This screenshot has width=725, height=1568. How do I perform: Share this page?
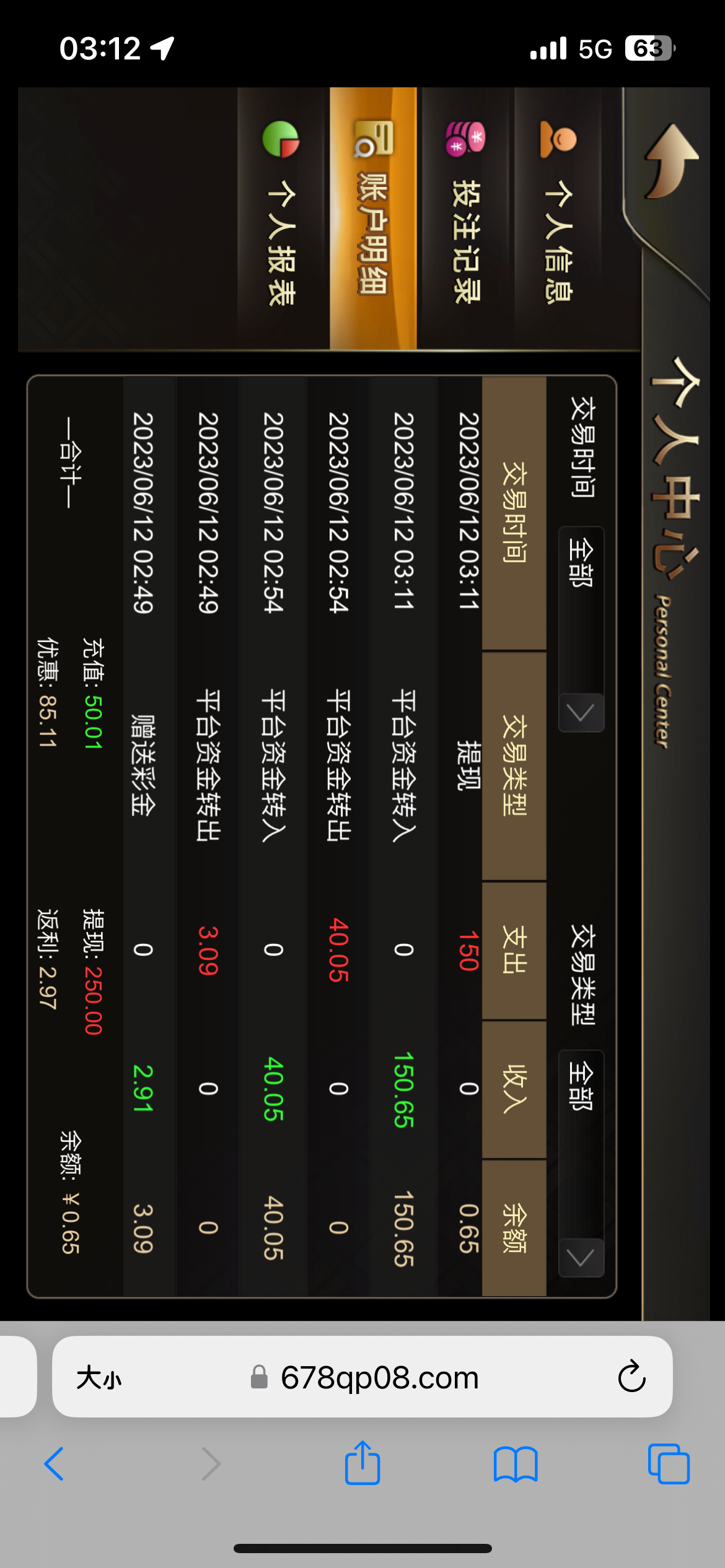coord(362,1463)
